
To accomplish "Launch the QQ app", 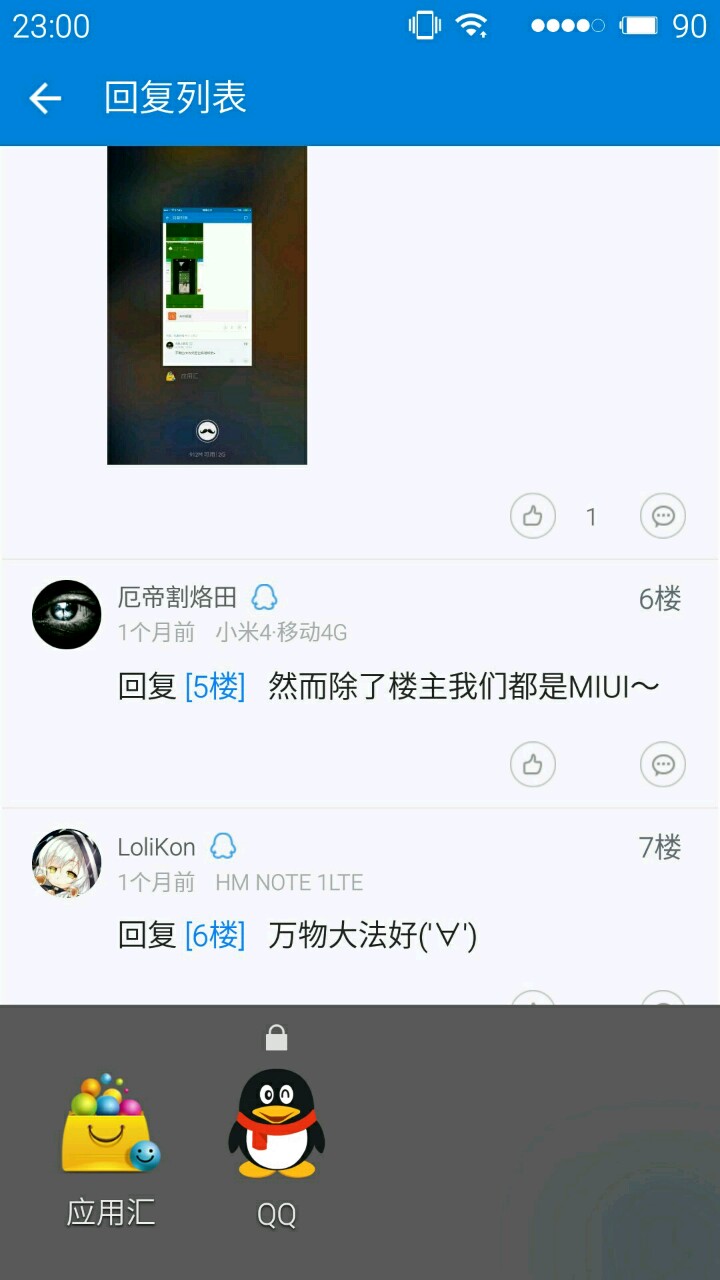I will (x=277, y=1125).
